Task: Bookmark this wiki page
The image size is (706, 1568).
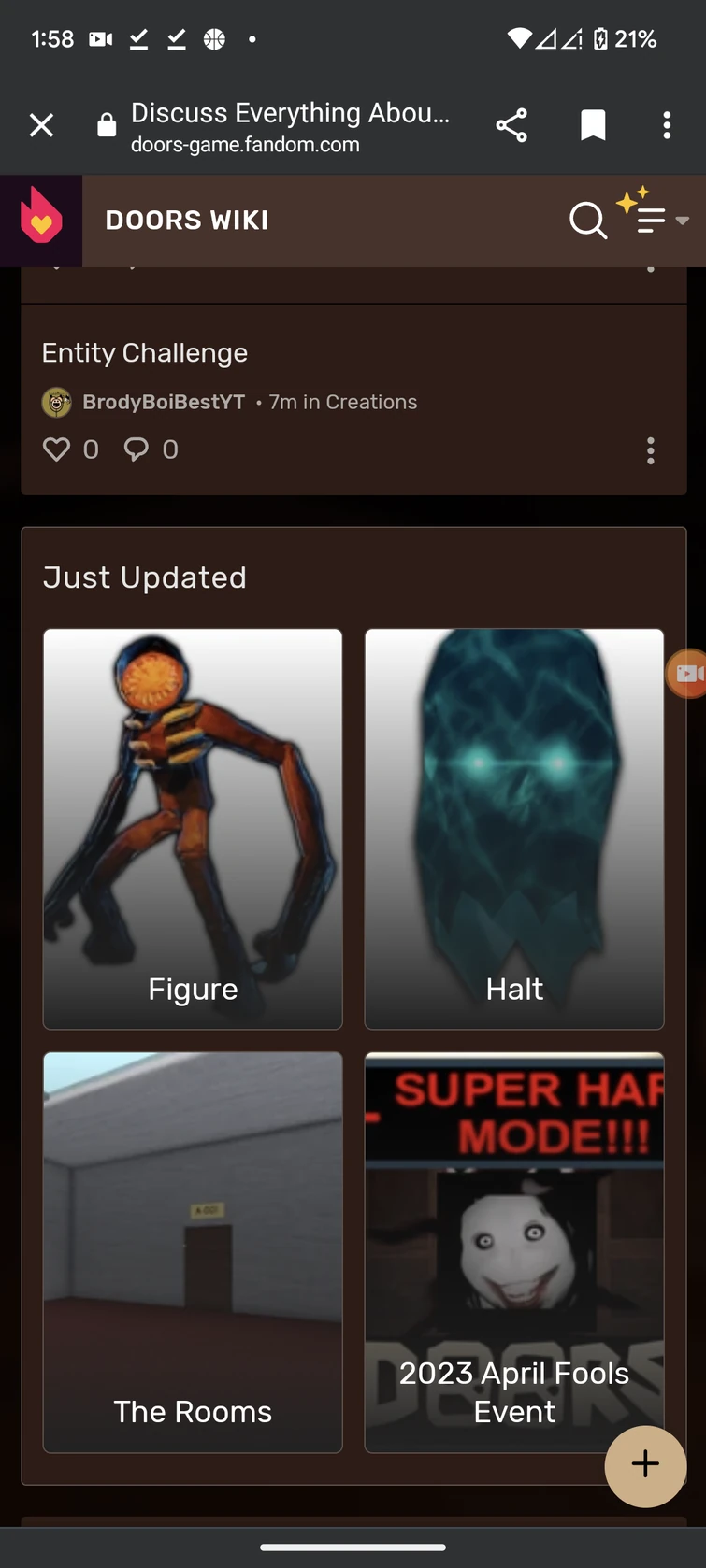Action: 593,125
